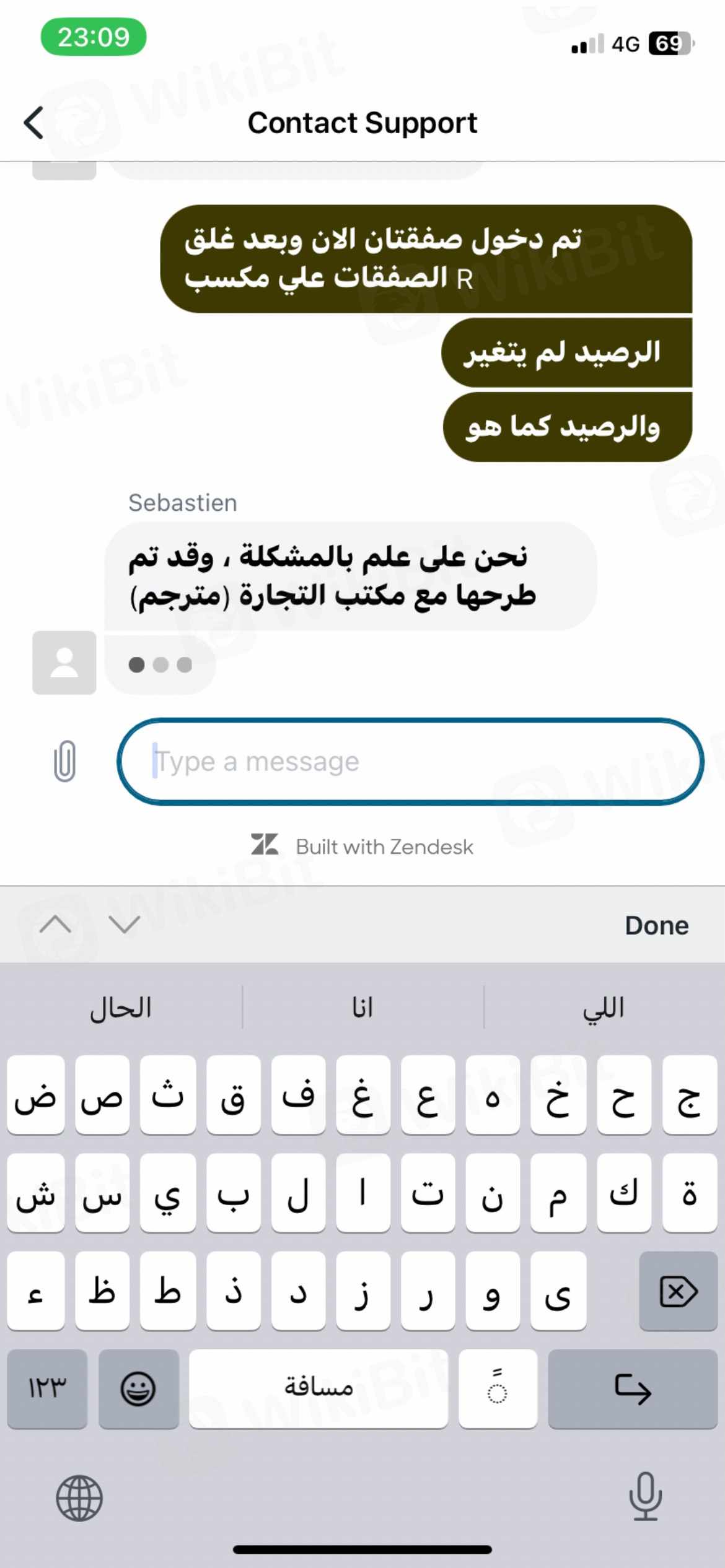Insert the suggested word الحال
Screen dimensions: 725x1568
121,1008
